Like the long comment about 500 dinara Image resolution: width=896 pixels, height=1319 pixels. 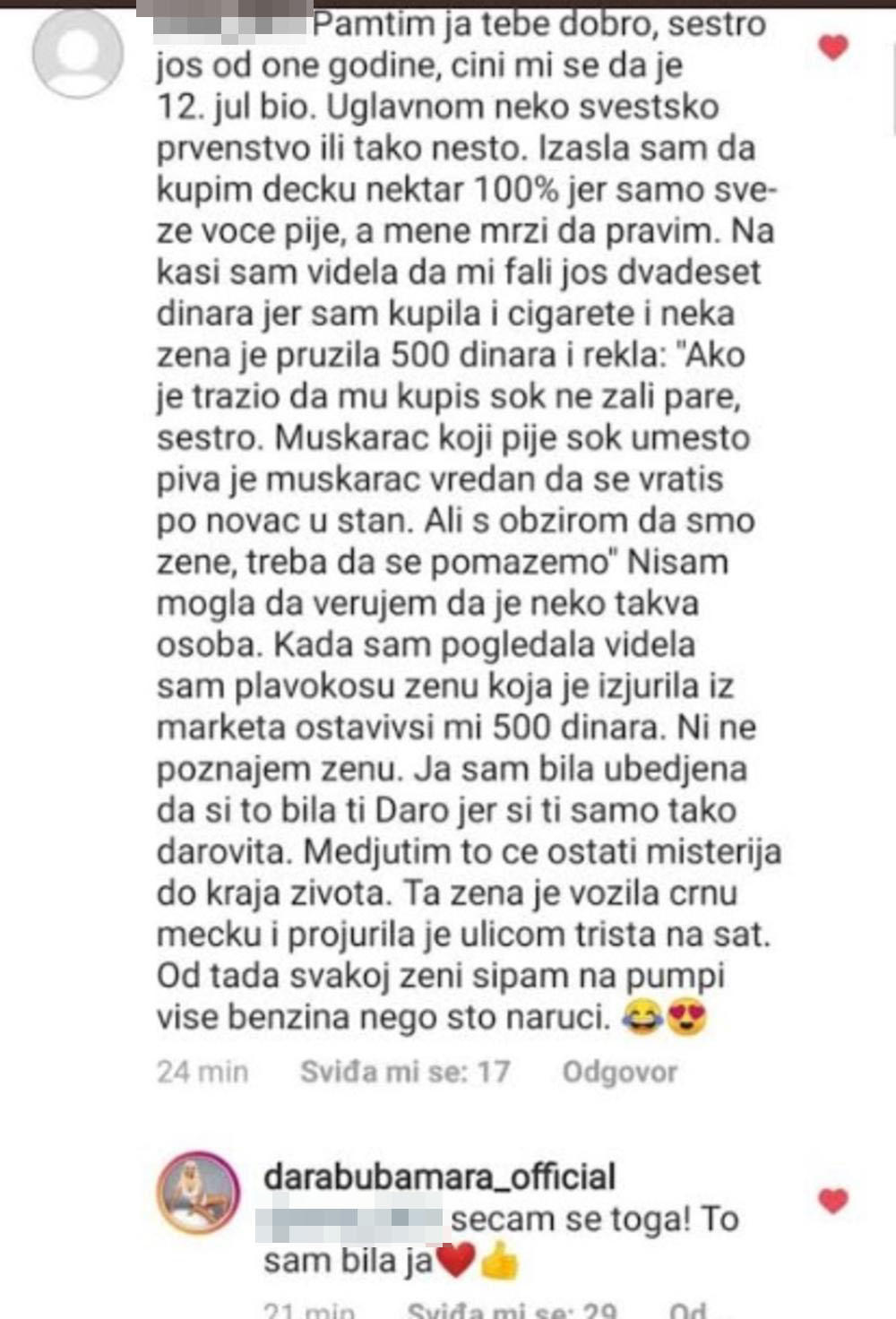tap(833, 47)
